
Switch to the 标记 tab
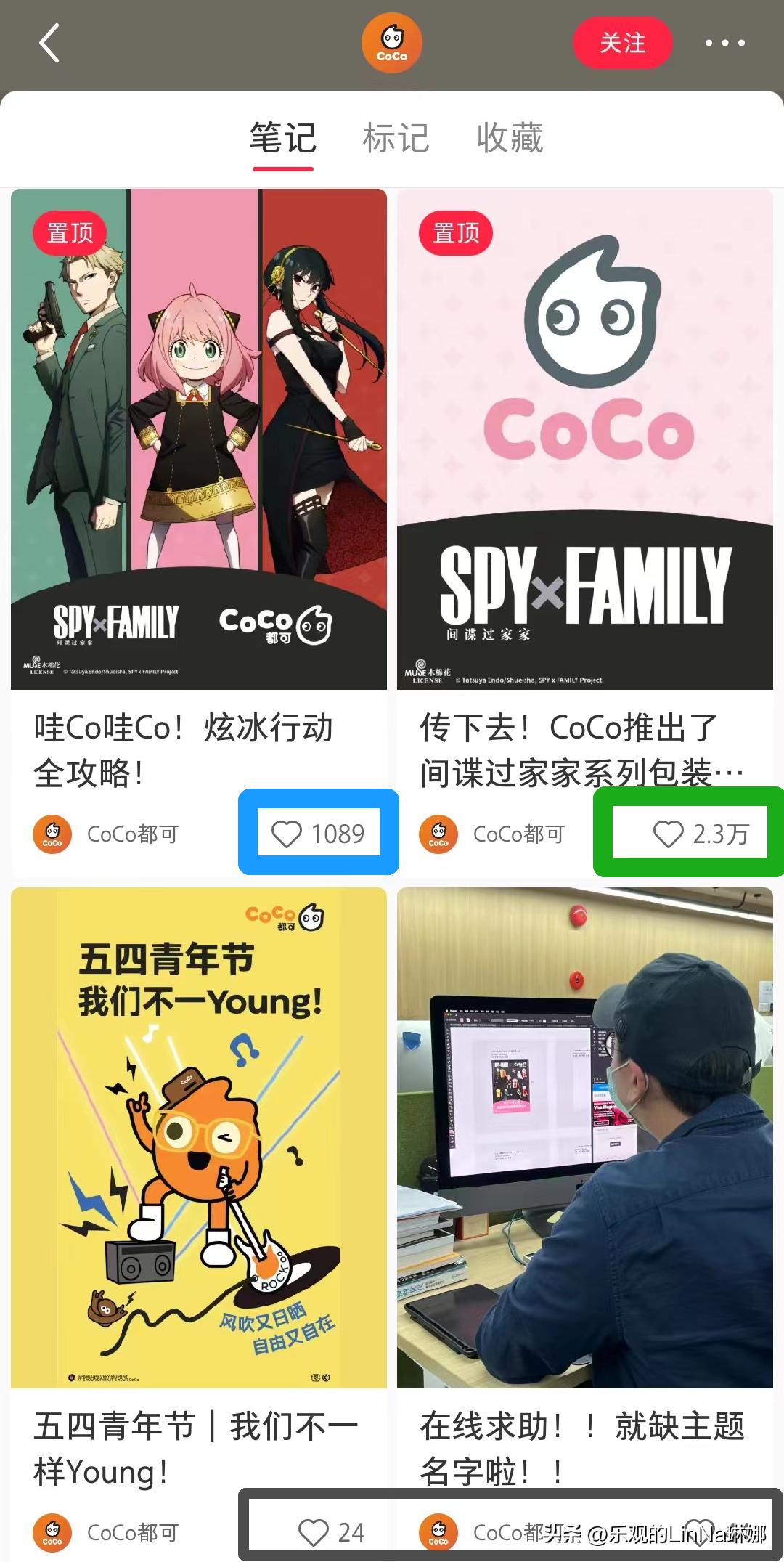click(397, 138)
